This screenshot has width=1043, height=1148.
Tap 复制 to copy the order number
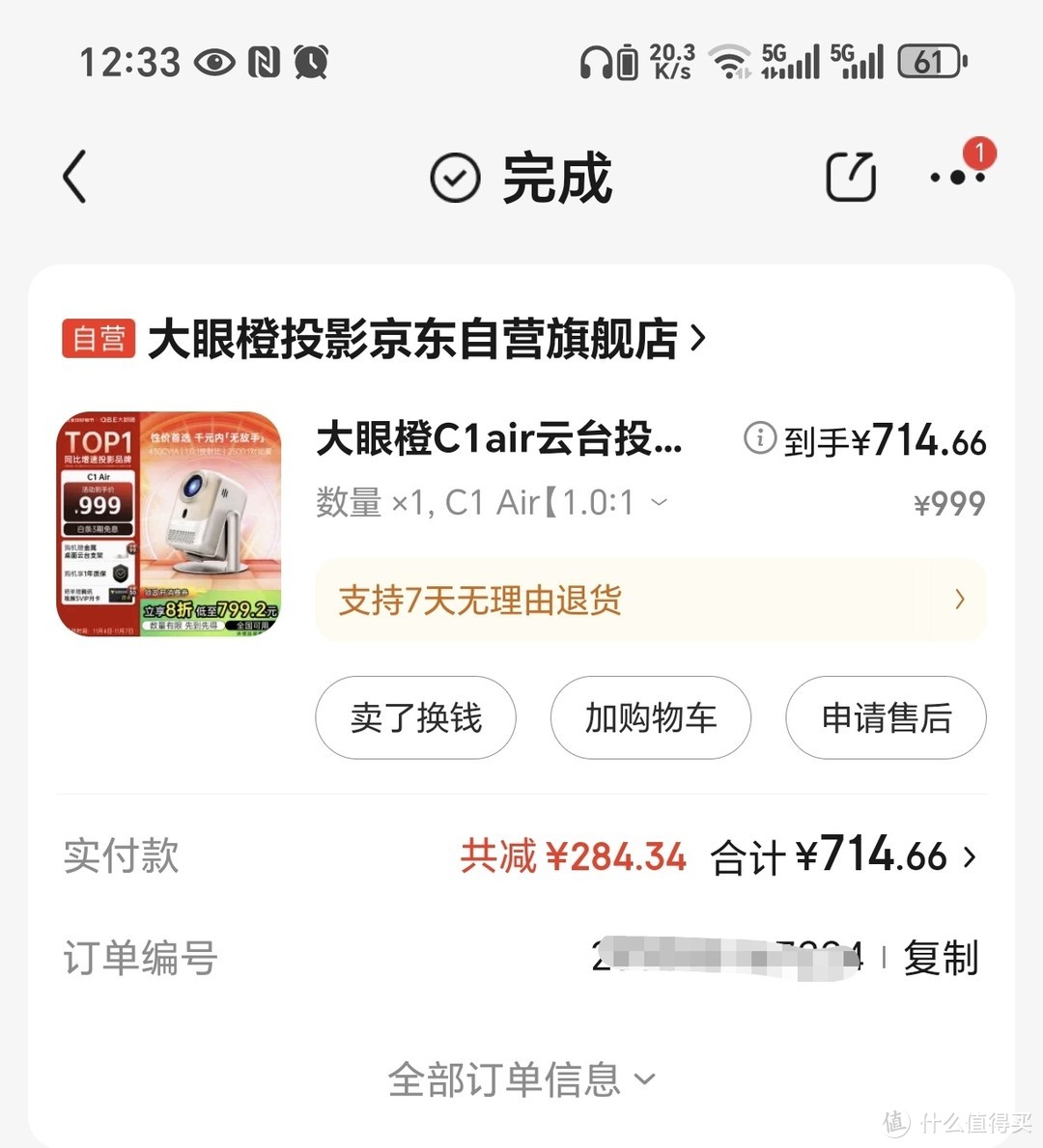[940, 958]
